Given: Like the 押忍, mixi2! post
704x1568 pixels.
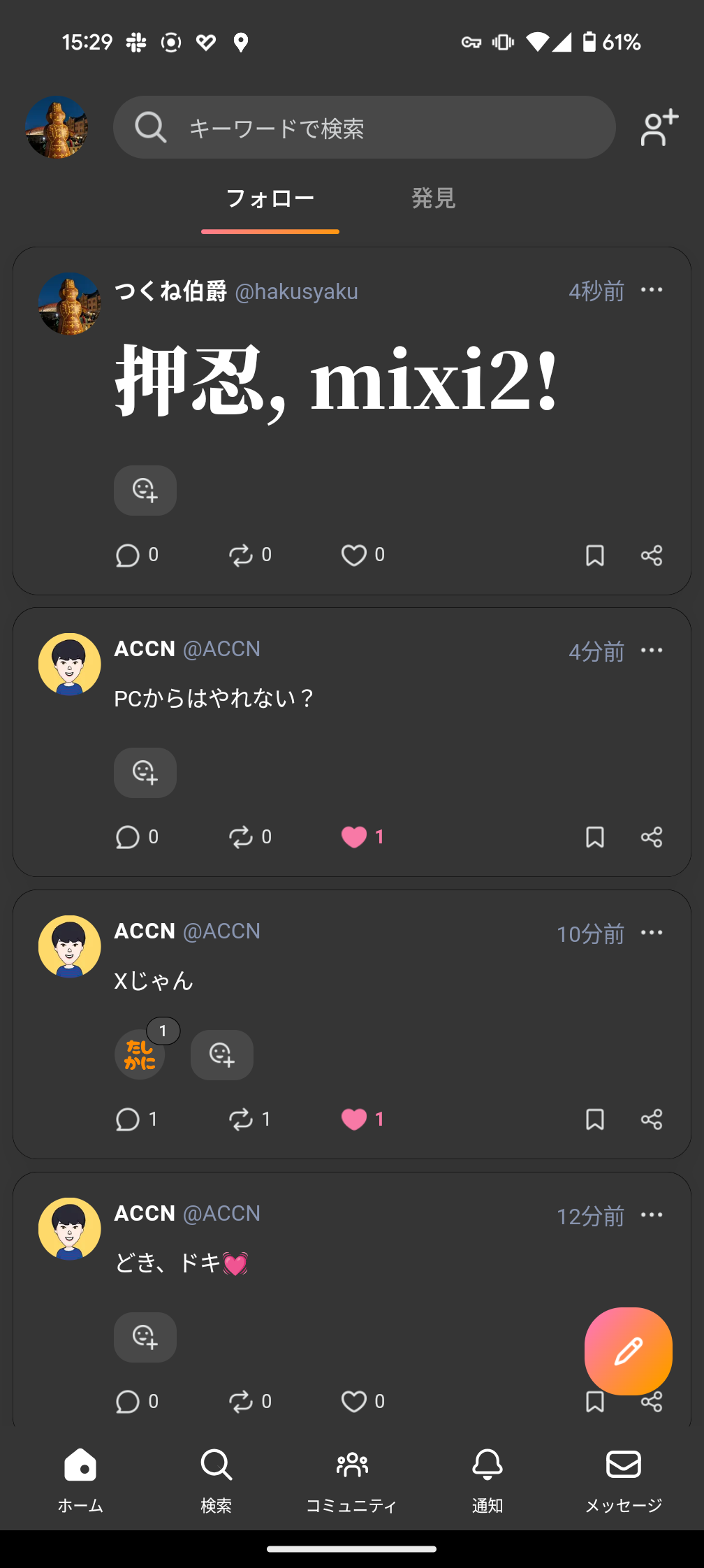Looking at the screenshot, I should pyautogui.click(x=354, y=556).
